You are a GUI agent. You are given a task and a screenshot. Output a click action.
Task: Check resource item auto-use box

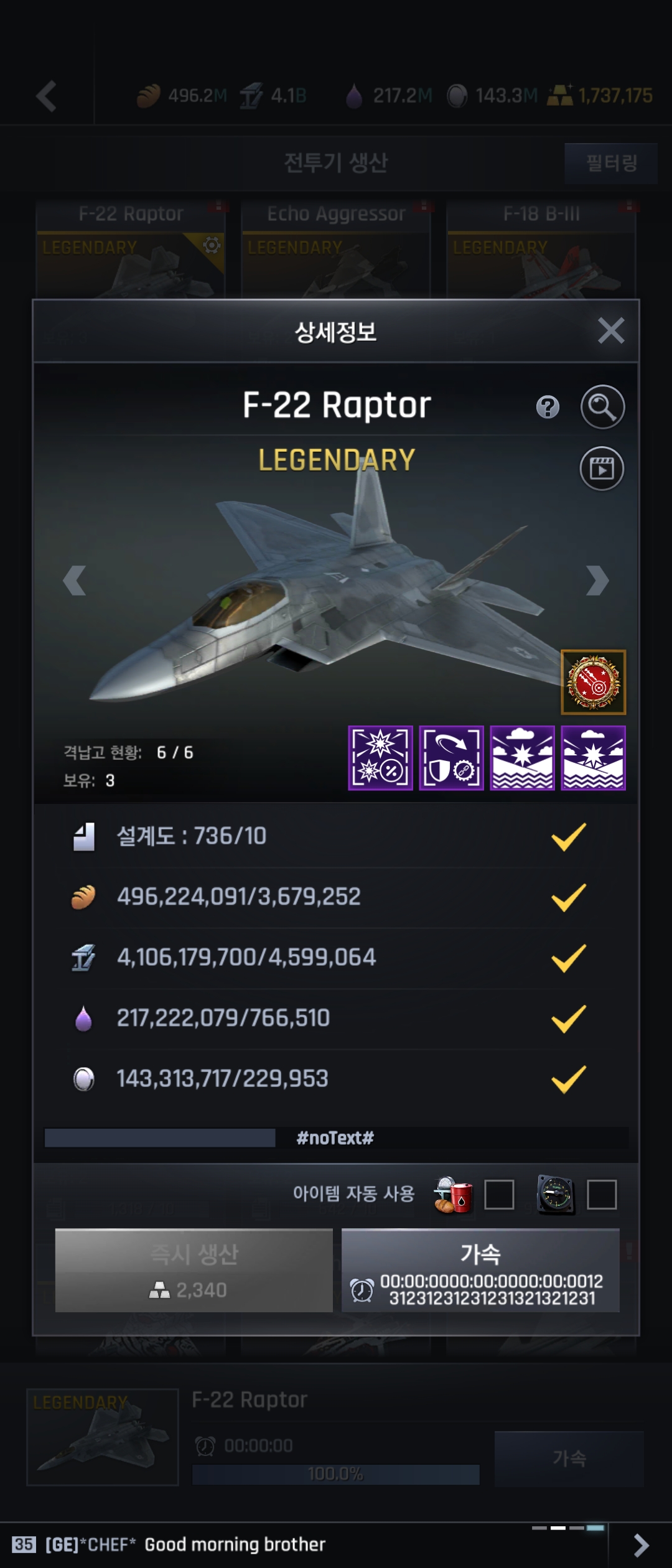tap(499, 1194)
